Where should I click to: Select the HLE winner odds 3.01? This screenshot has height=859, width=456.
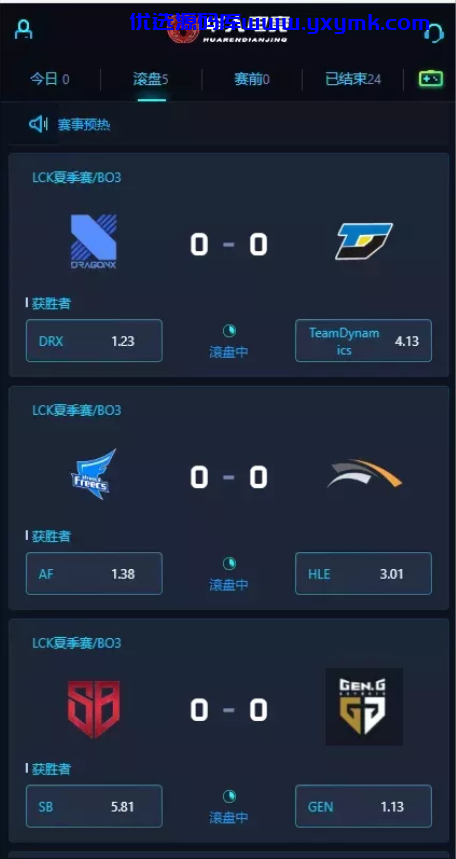(x=363, y=574)
